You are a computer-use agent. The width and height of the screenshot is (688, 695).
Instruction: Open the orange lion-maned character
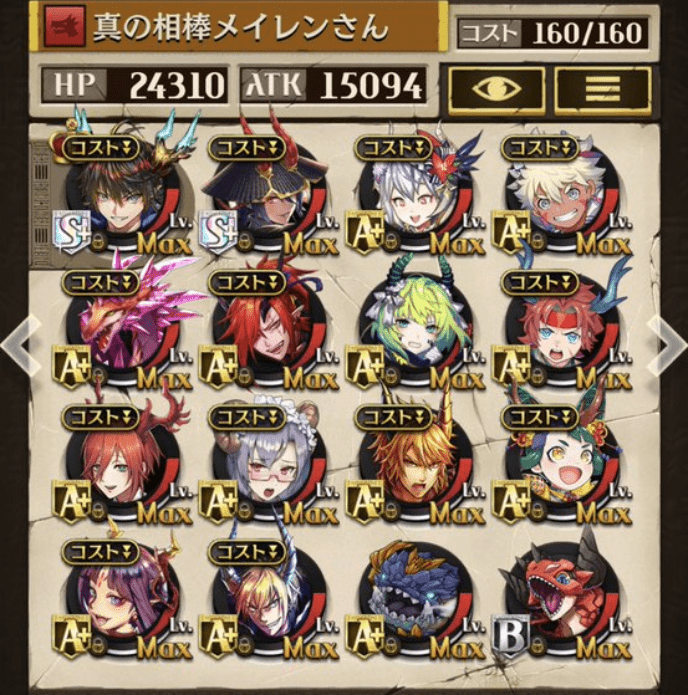click(x=414, y=467)
